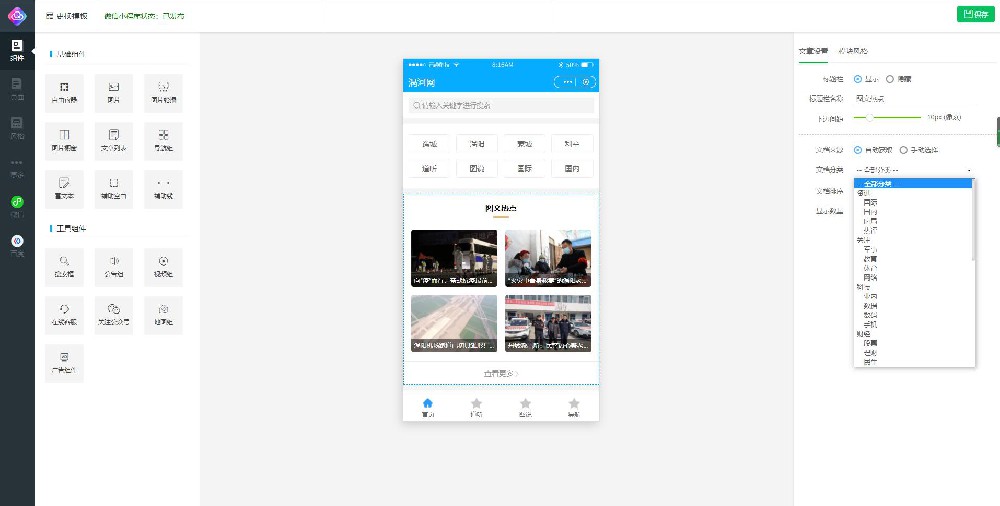
Task: Add the 富文本 rich text component
Action: (64, 187)
